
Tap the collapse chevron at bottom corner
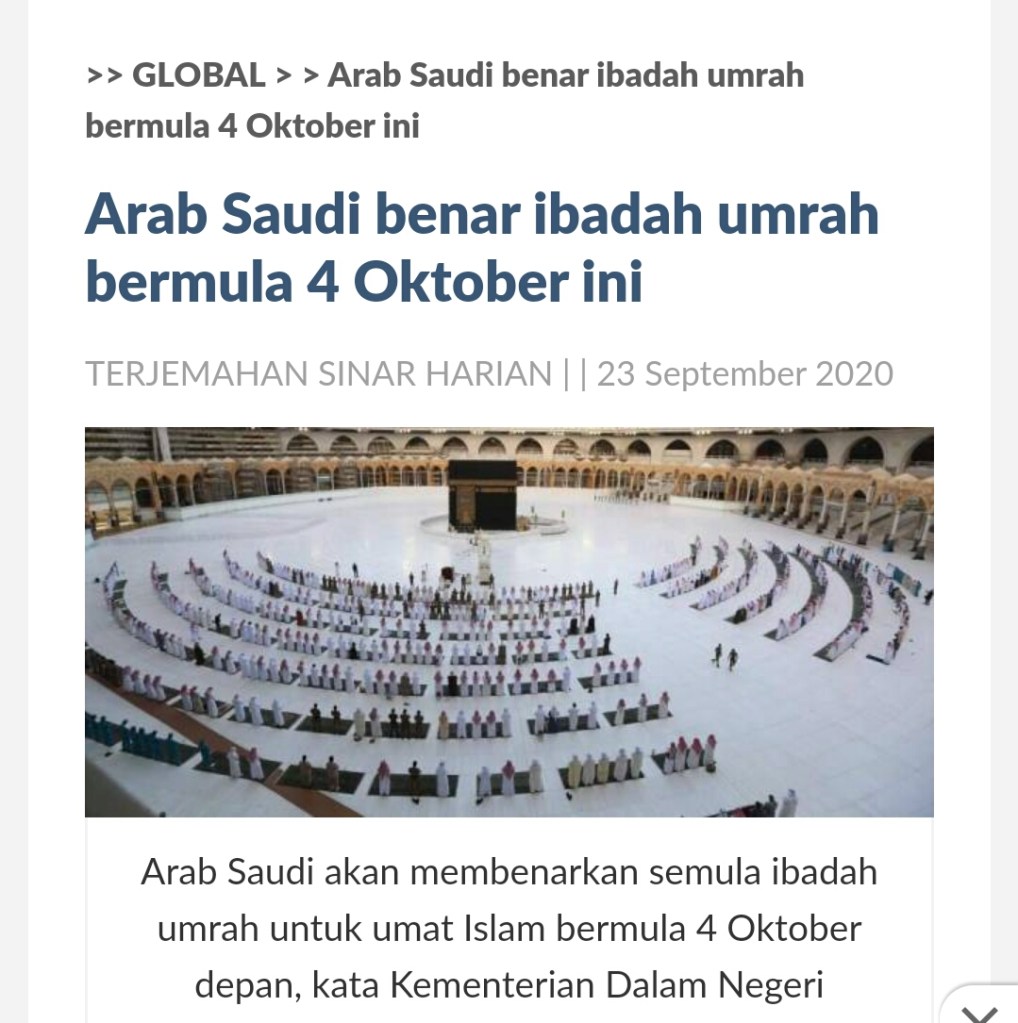pyautogui.click(x=978, y=1010)
